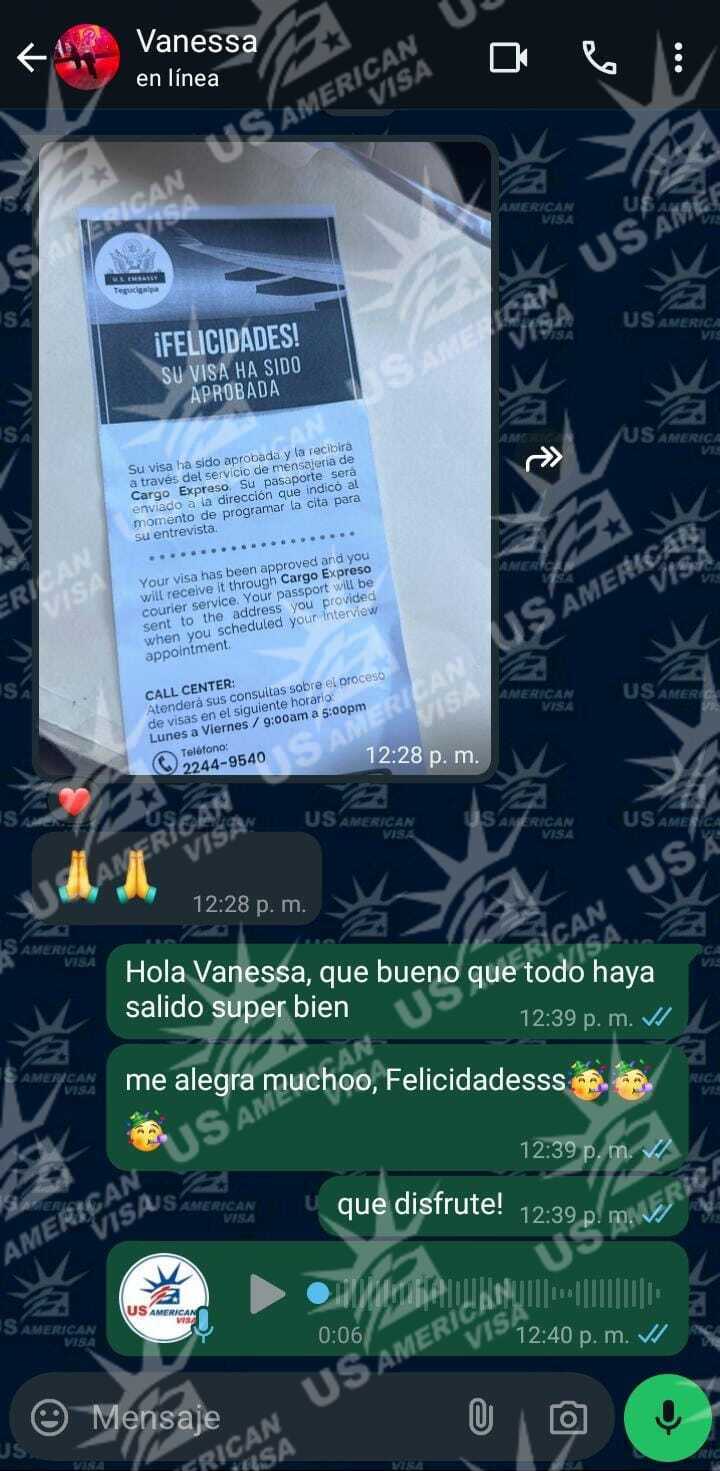Open the emoji picker
Image resolution: width=720 pixels, height=1471 pixels.
(49, 1416)
